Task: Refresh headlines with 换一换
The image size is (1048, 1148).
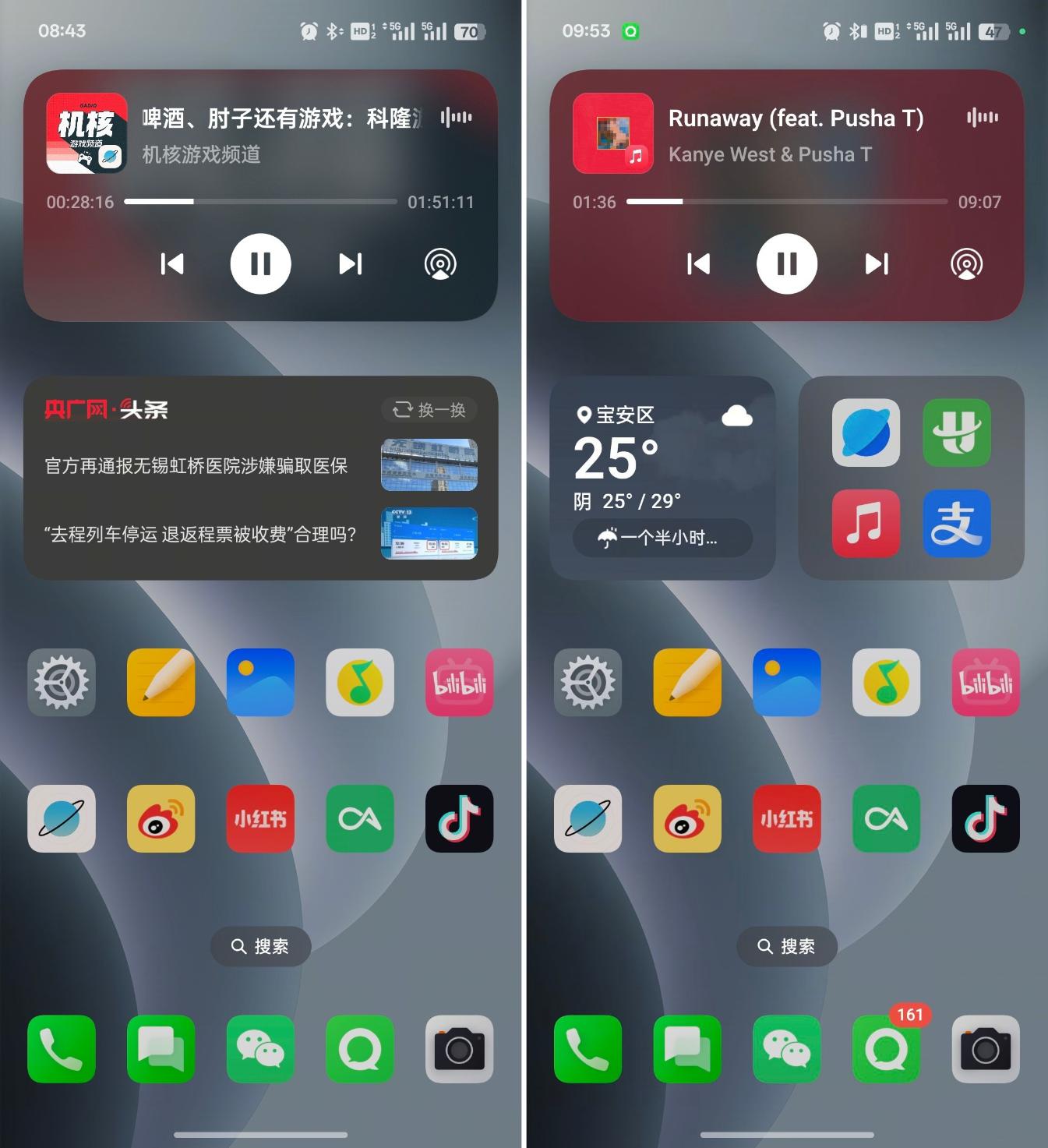Action: point(429,410)
